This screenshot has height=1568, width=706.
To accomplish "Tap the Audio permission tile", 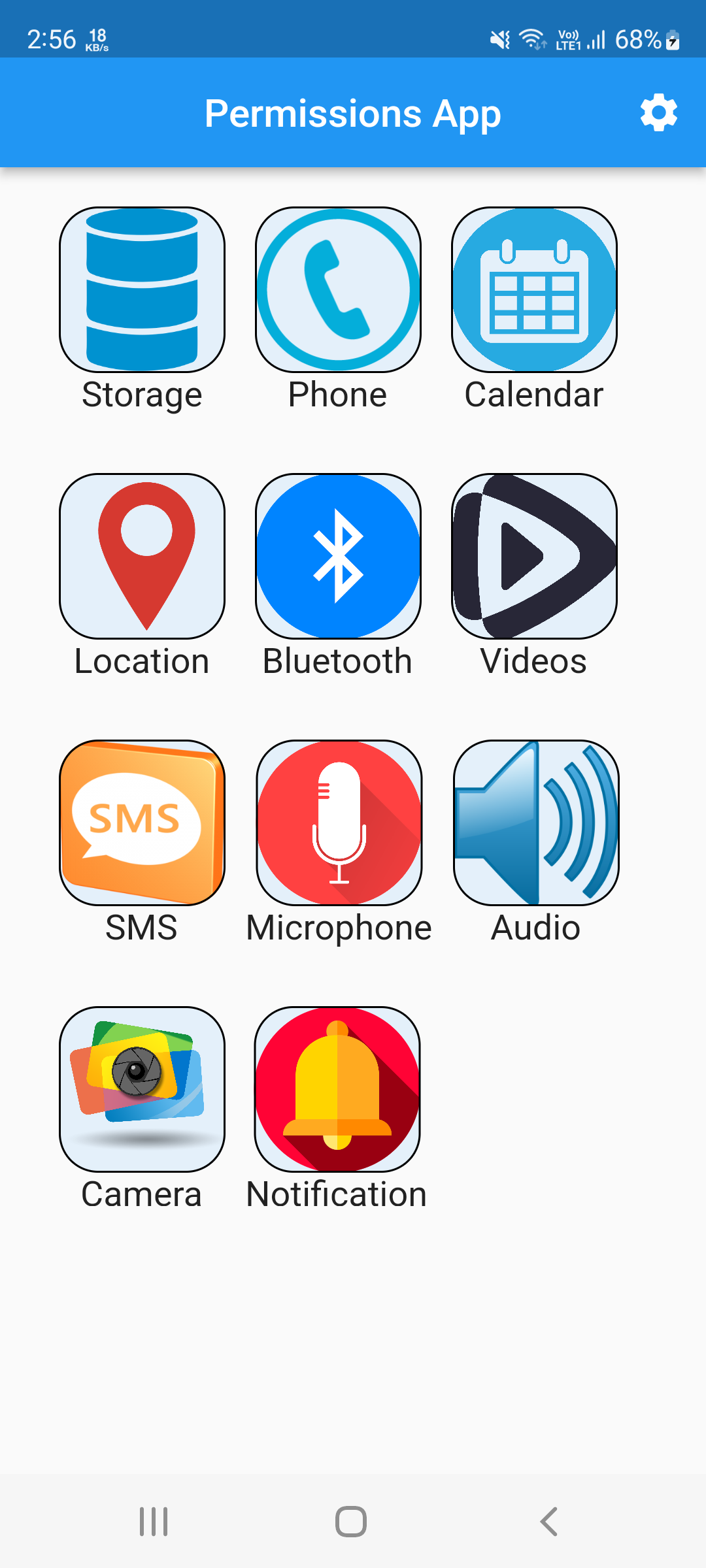I will pos(536,823).
